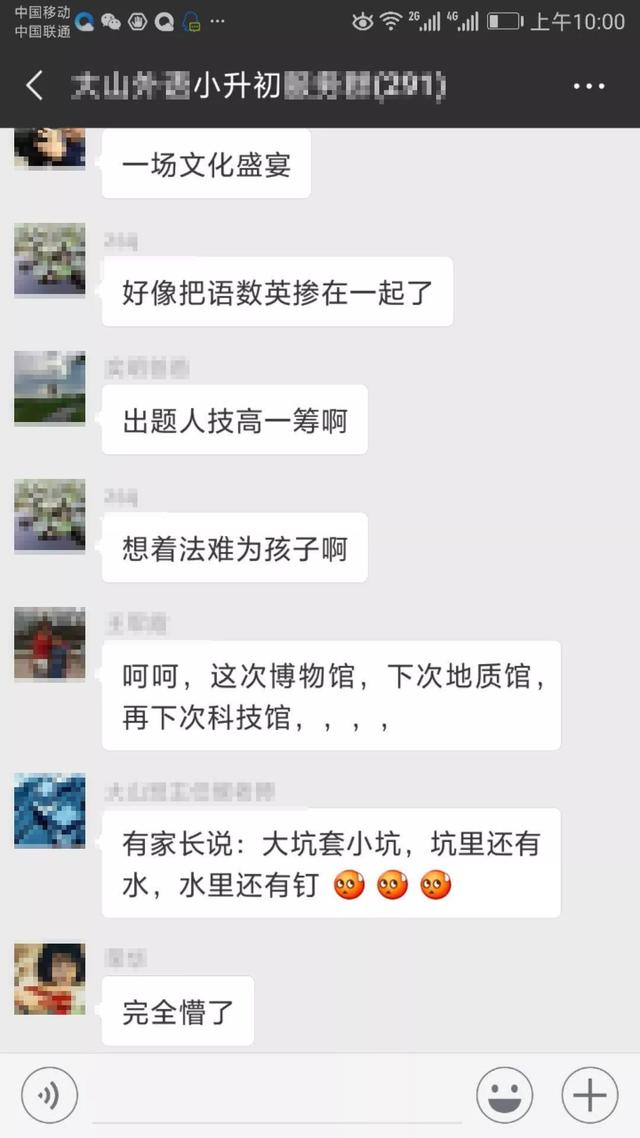Tap avatar beside "想着法难为孩子啊" message
This screenshot has width=640, height=1138.
coord(50,517)
